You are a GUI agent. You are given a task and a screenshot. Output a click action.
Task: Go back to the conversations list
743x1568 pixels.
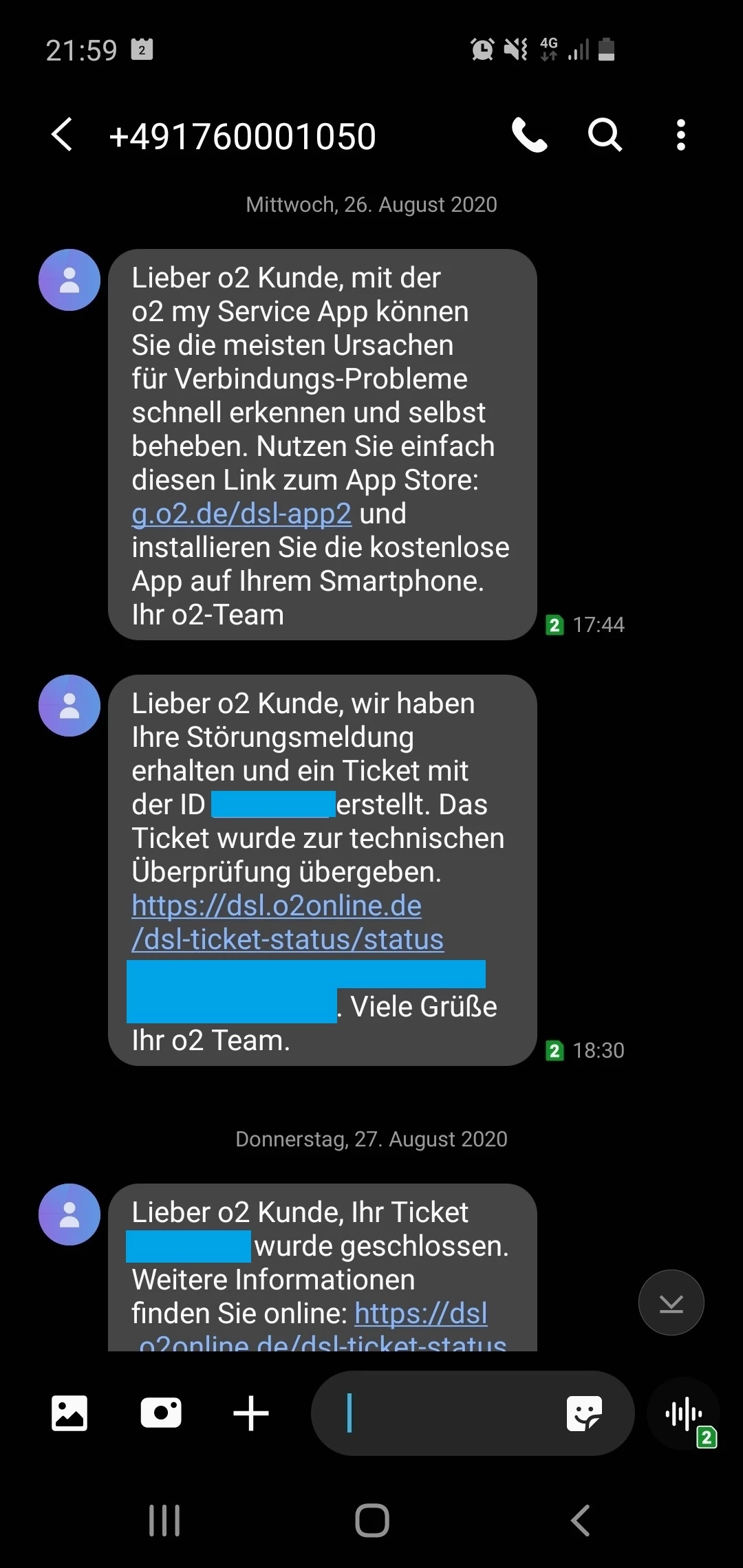pyautogui.click(x=62, y=135)
